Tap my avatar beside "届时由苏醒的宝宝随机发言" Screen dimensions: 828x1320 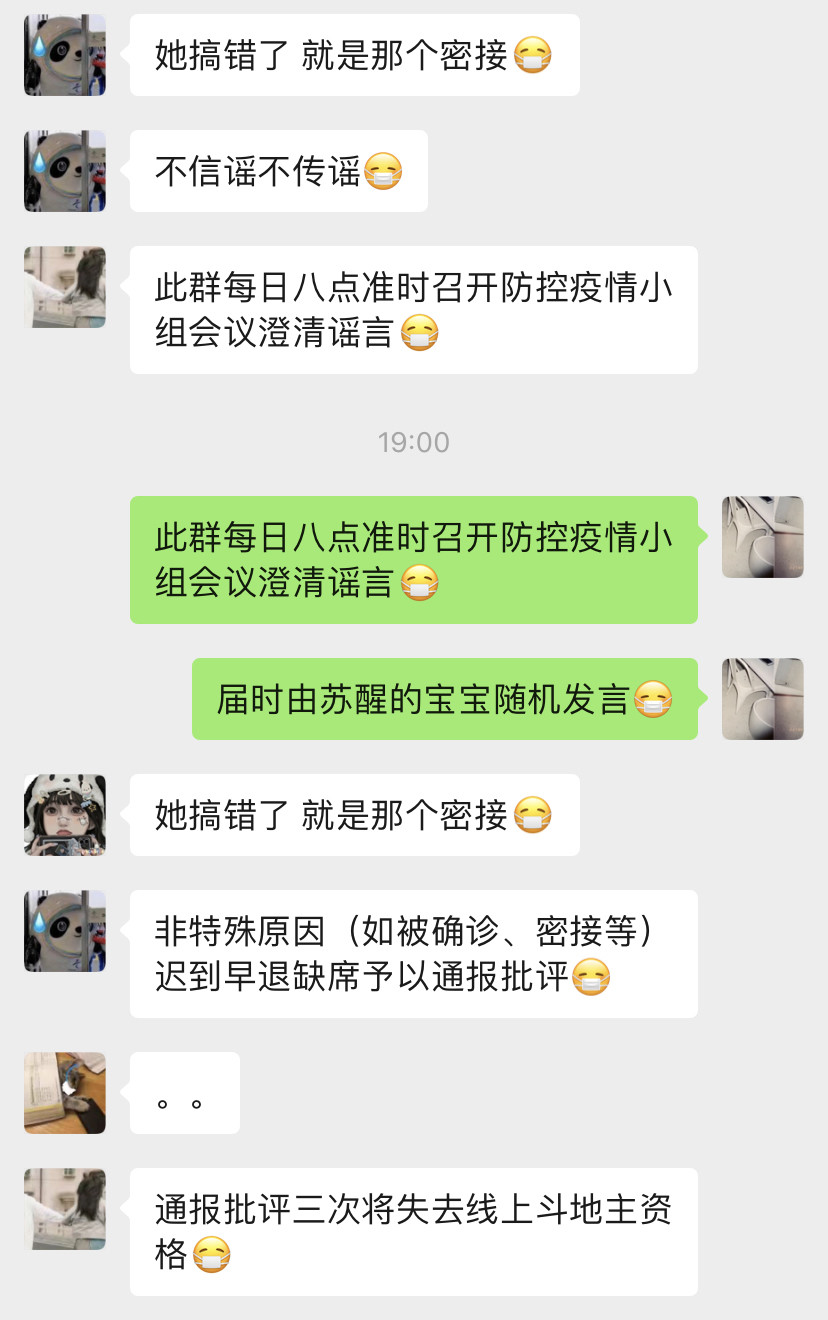[762, 699]
